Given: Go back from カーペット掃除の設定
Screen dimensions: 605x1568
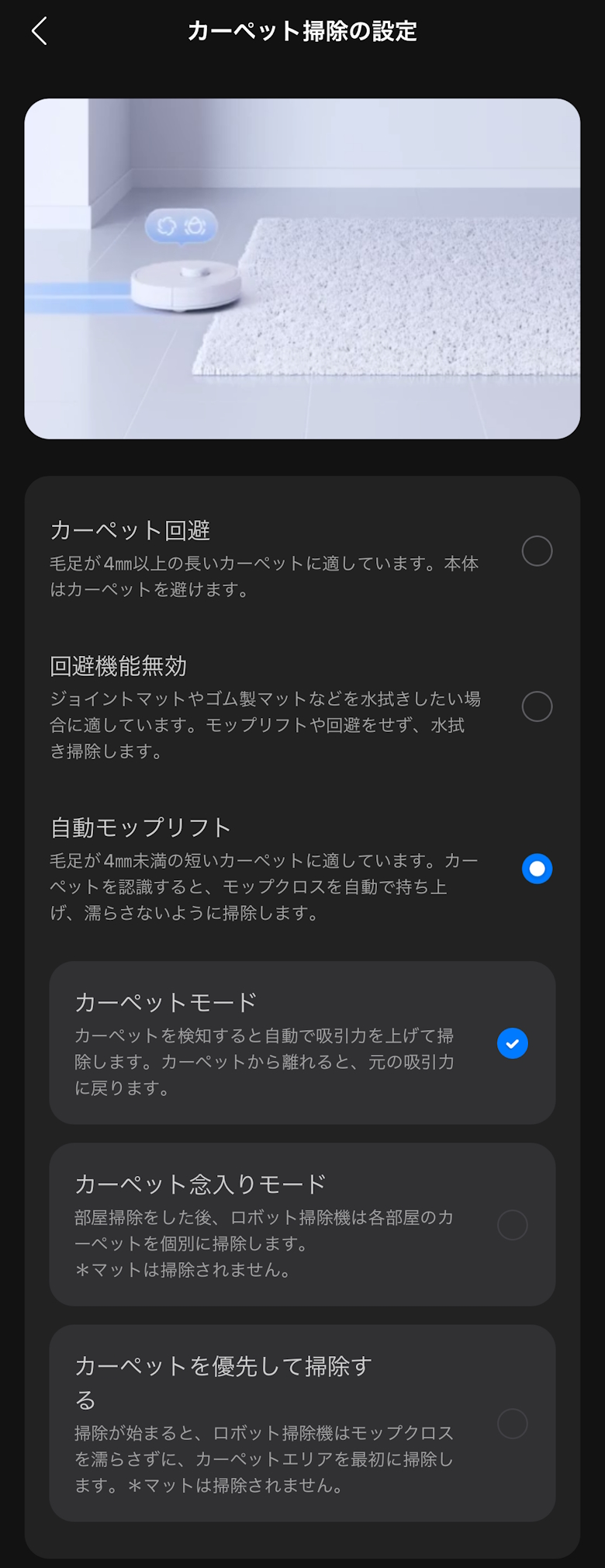Looking at the screenshot, I should (40, 31).
